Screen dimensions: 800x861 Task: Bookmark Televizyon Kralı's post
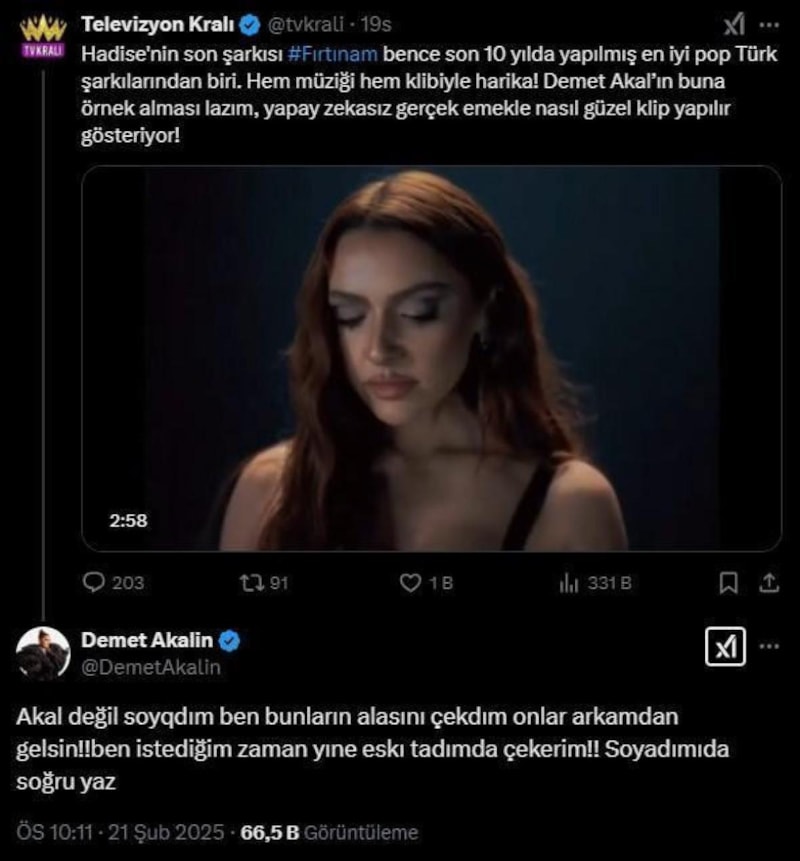[x=729, y=583]
